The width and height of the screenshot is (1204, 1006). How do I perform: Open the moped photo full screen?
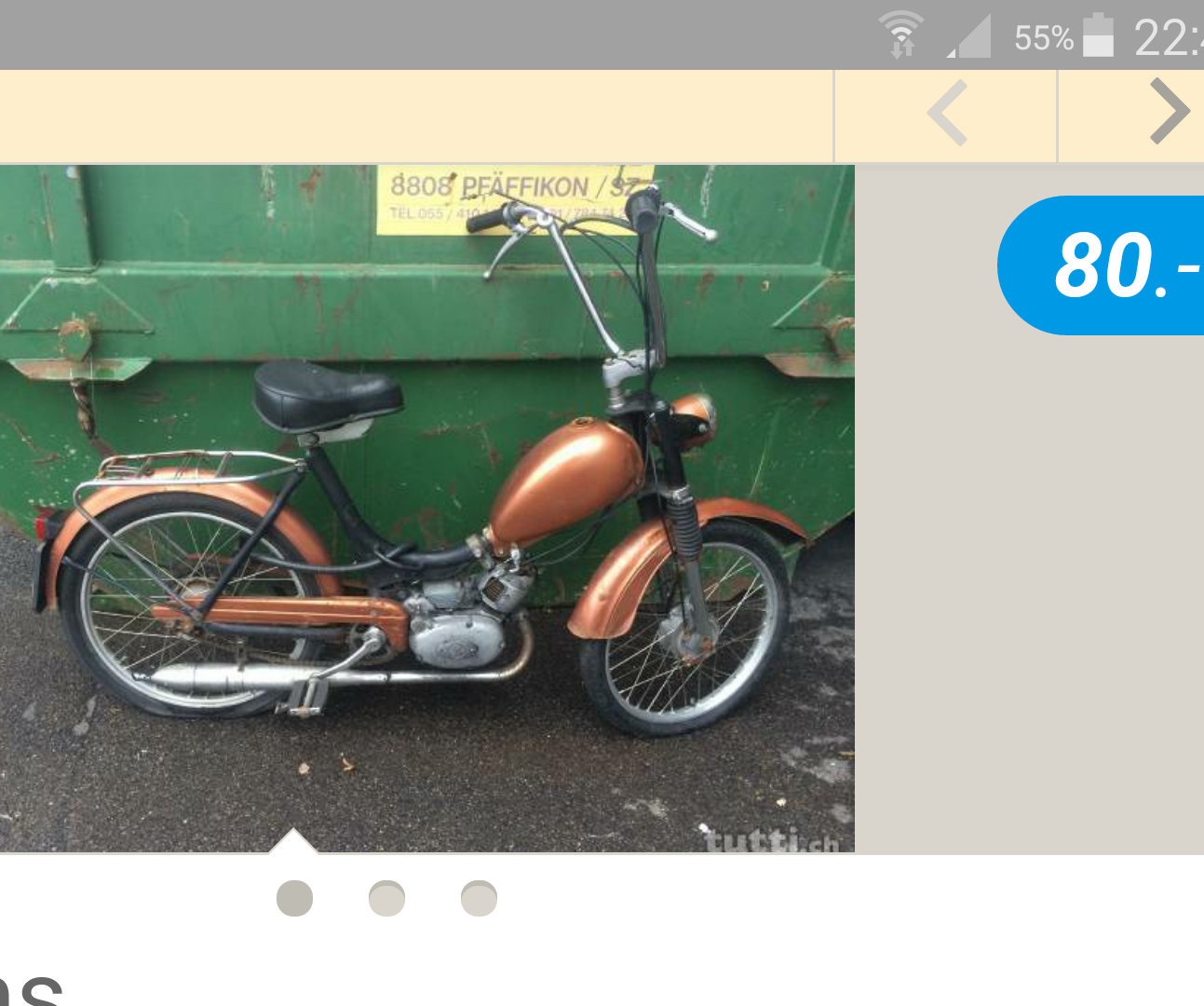426,509
